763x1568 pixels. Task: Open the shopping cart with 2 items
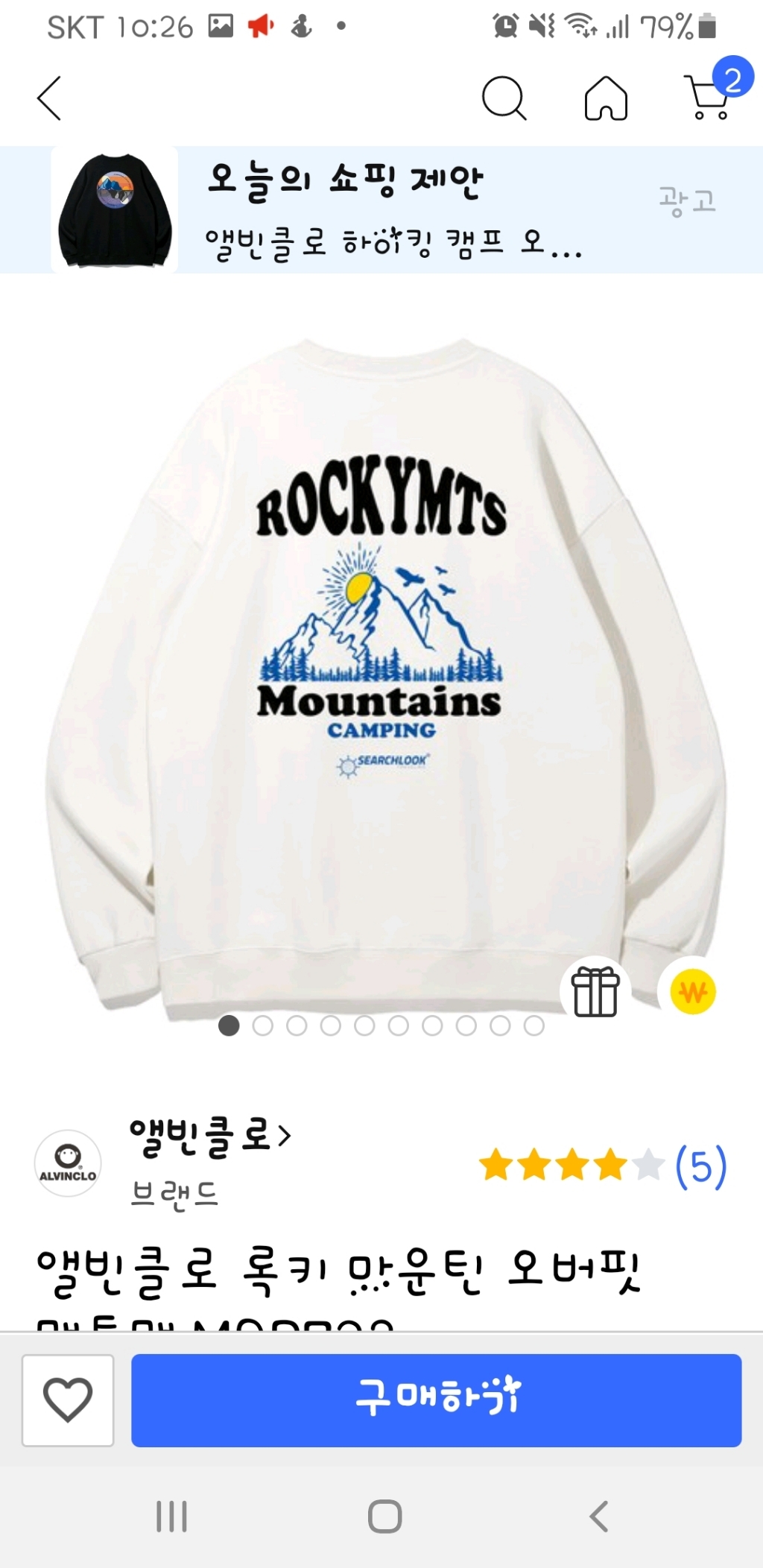[x=709, y=97]
